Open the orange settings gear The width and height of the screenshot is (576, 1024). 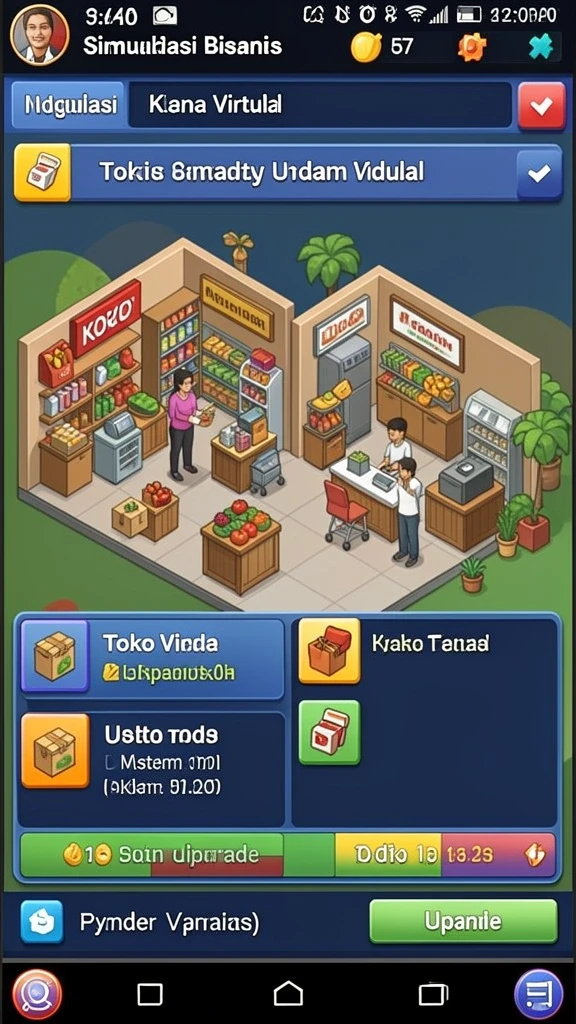tap(472, 48)
